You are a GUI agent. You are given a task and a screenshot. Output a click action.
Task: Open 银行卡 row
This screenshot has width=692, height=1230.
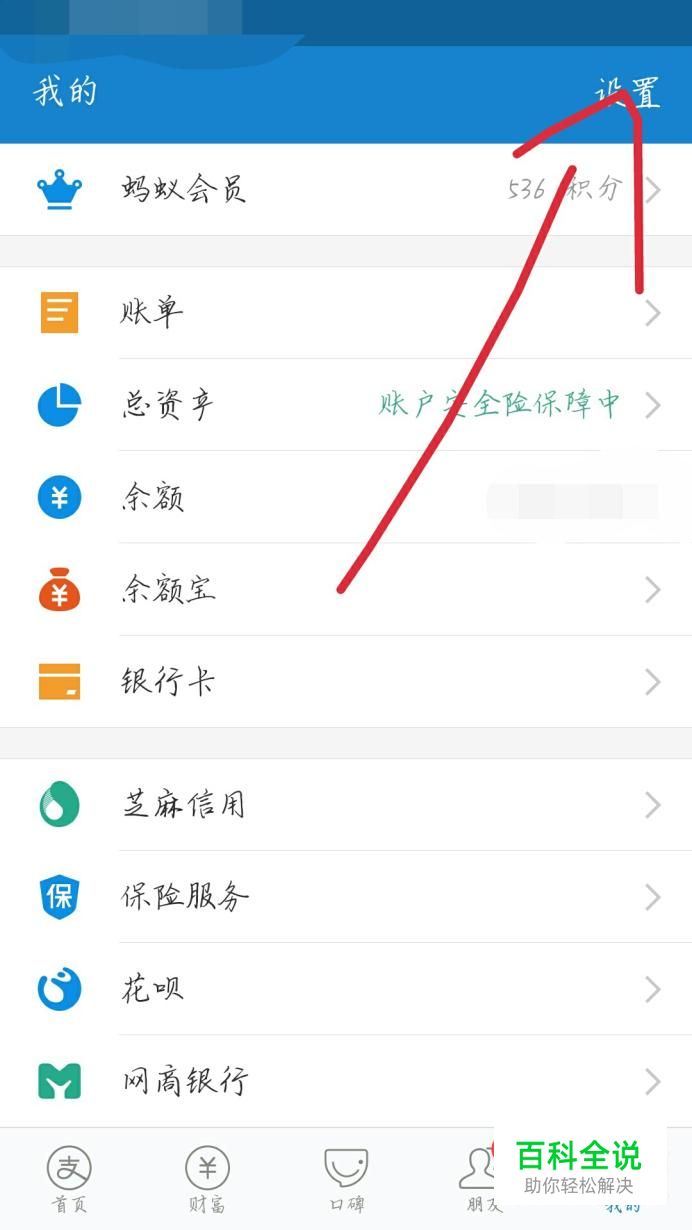click(x=345, y=682)
